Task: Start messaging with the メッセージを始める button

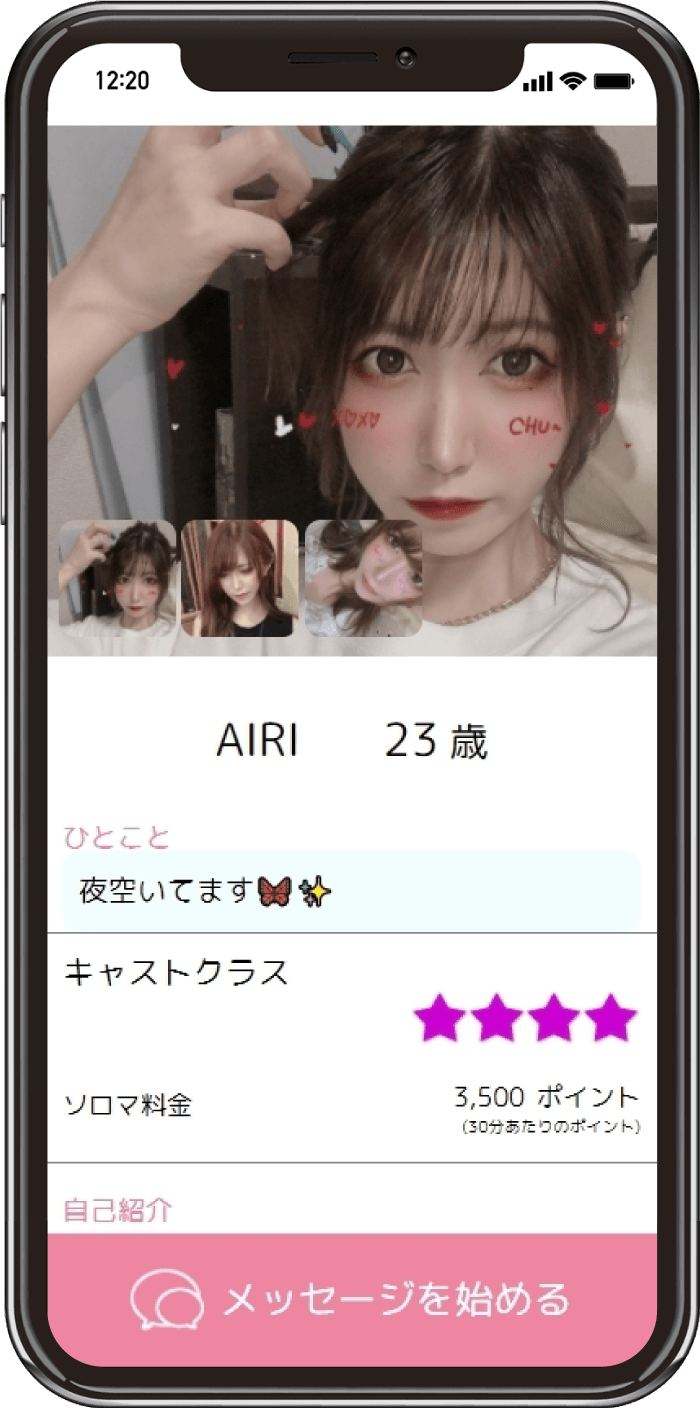Action: coord(352,1299)
